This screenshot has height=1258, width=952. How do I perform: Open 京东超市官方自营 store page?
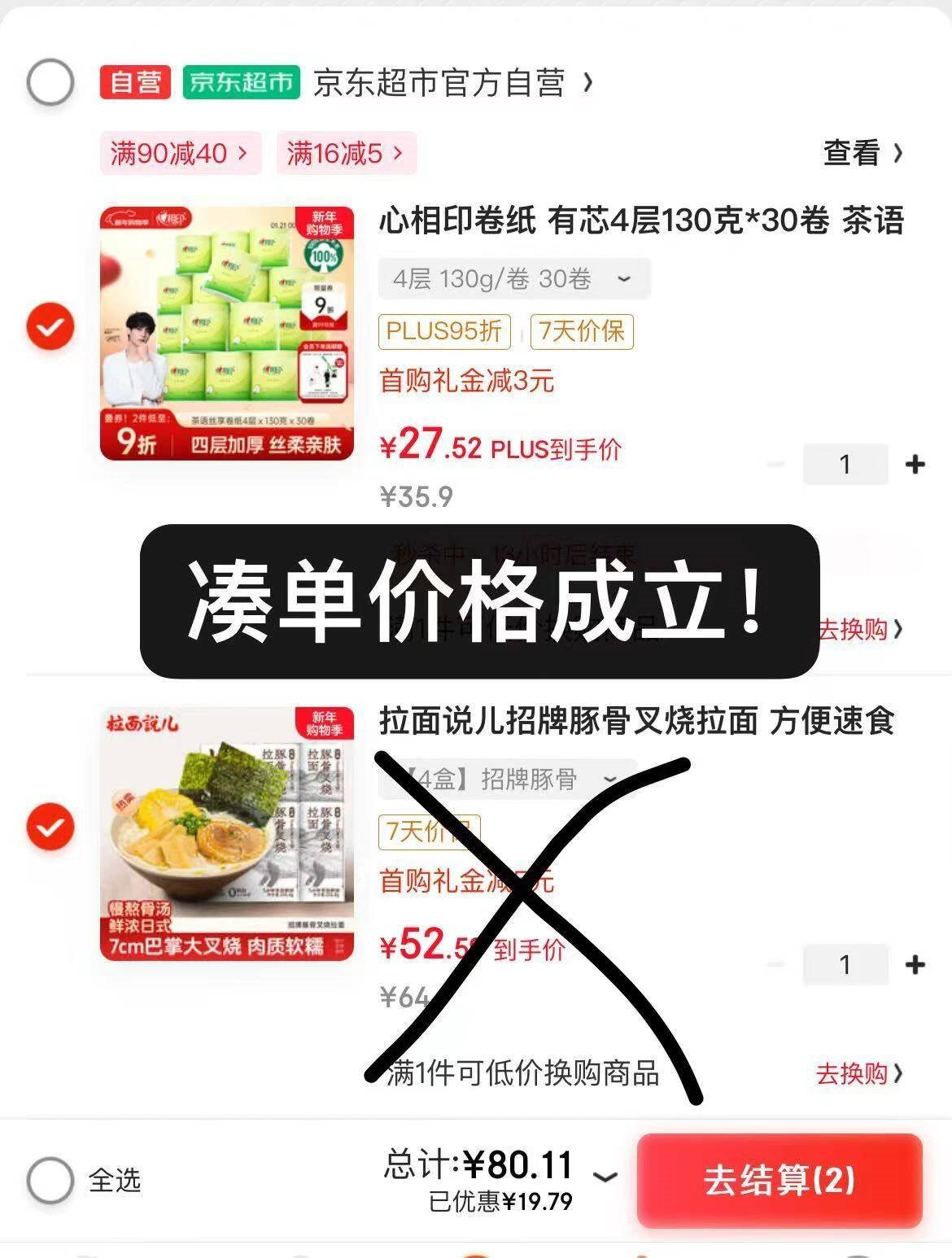[x=453, y=82]
